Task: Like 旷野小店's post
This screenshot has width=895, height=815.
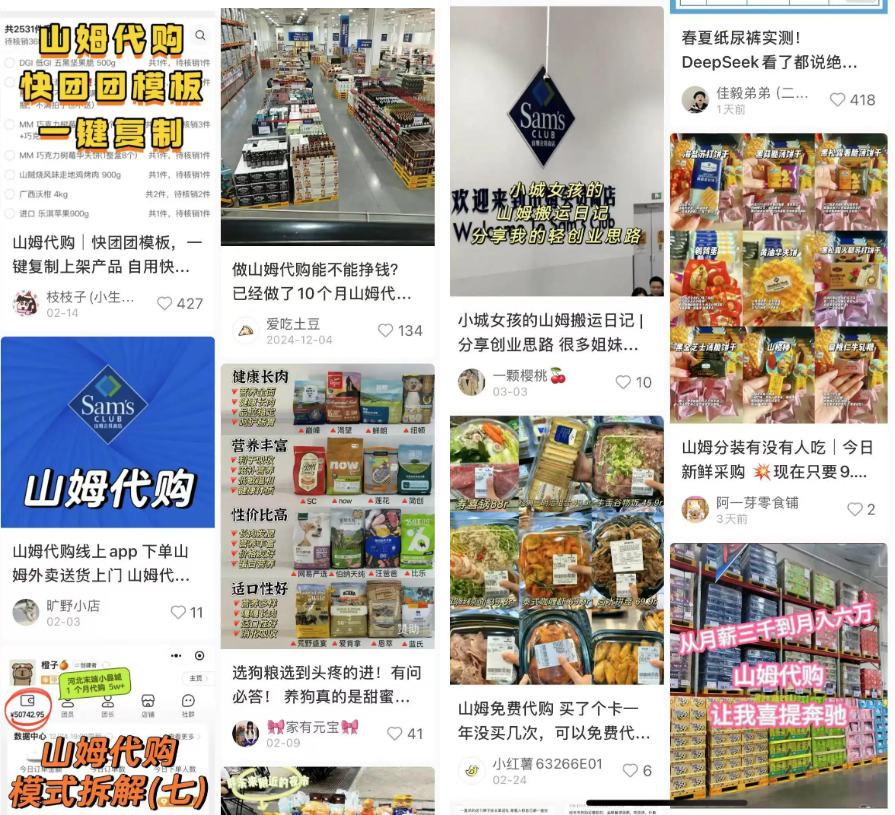Action: (178, 612)
